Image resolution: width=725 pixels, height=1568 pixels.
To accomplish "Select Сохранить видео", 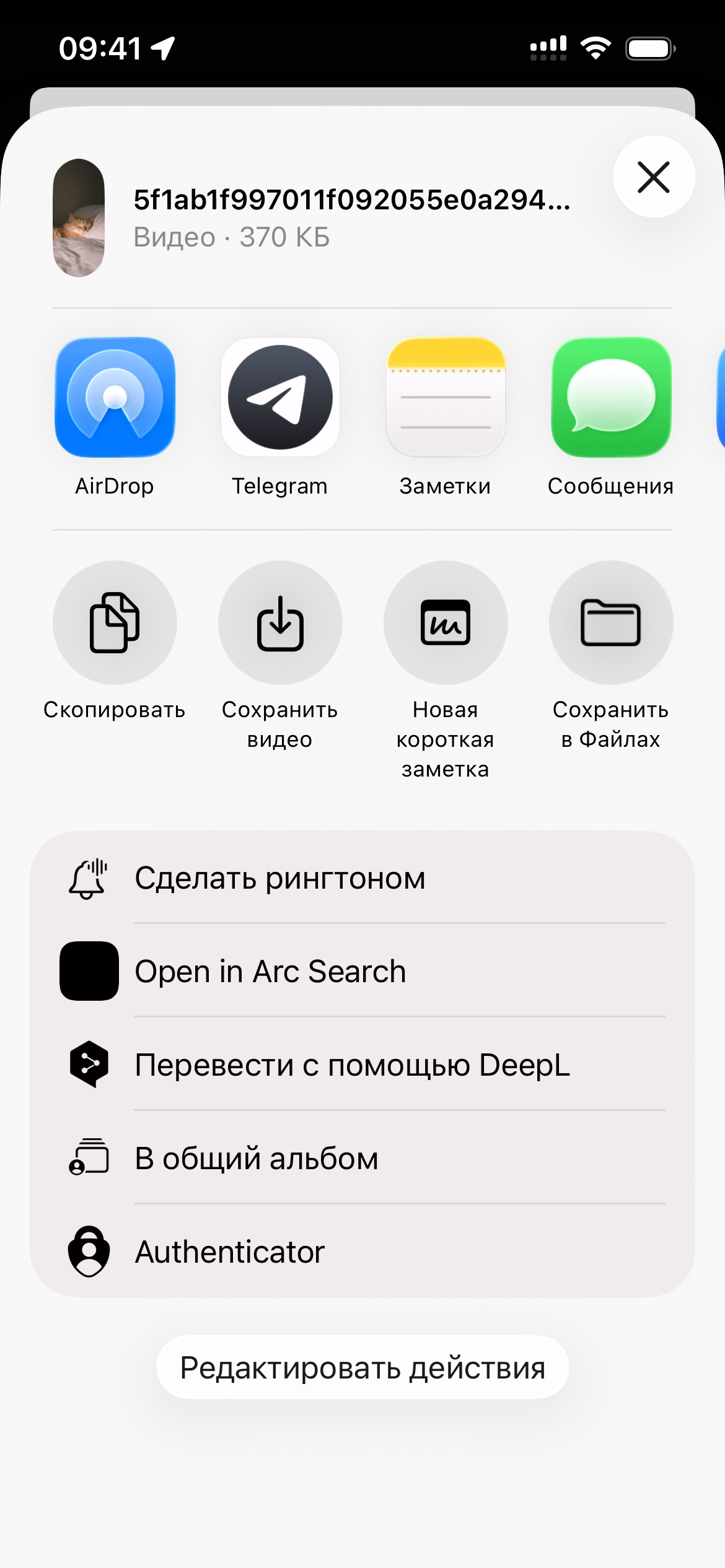I will [x=280, y=622].
